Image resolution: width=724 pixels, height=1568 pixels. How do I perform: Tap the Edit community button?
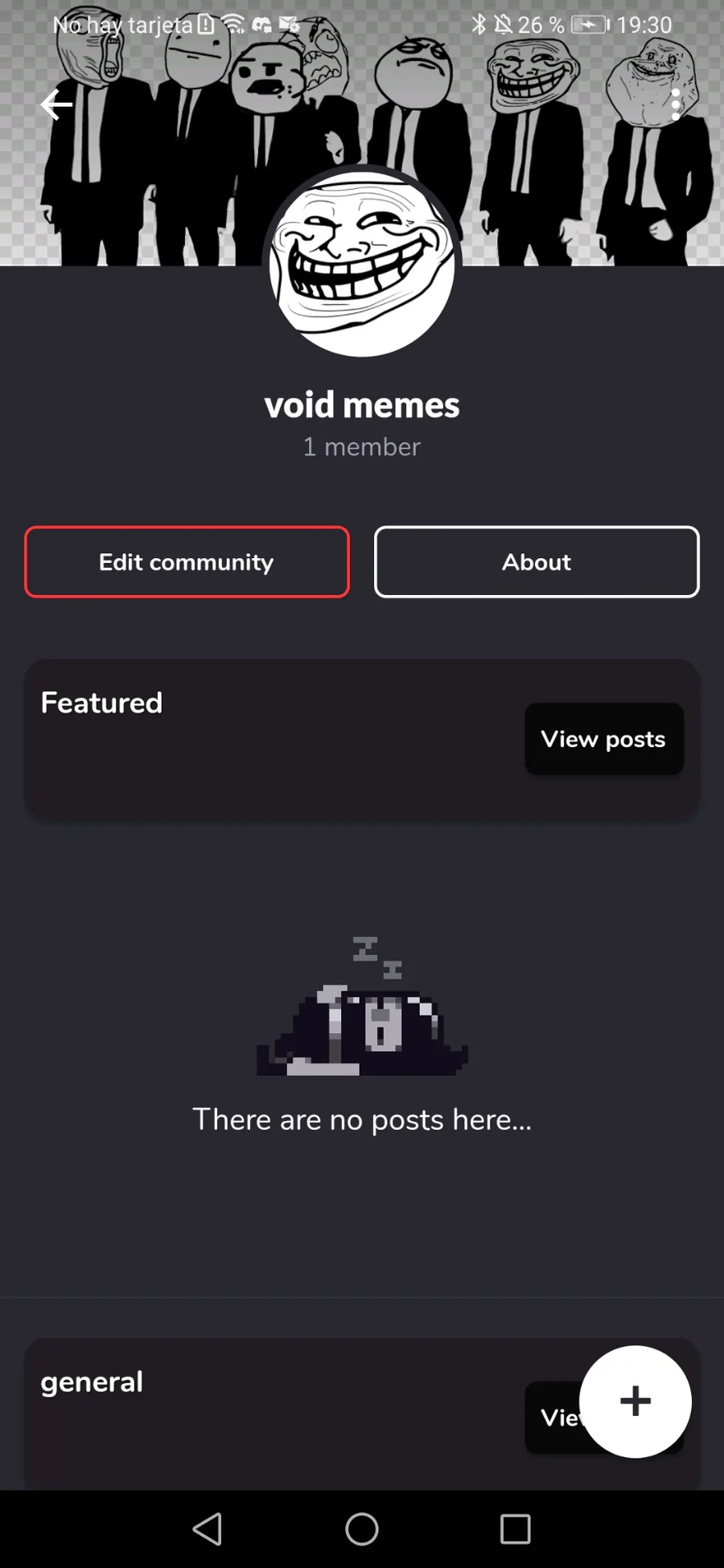coord(187,562)
